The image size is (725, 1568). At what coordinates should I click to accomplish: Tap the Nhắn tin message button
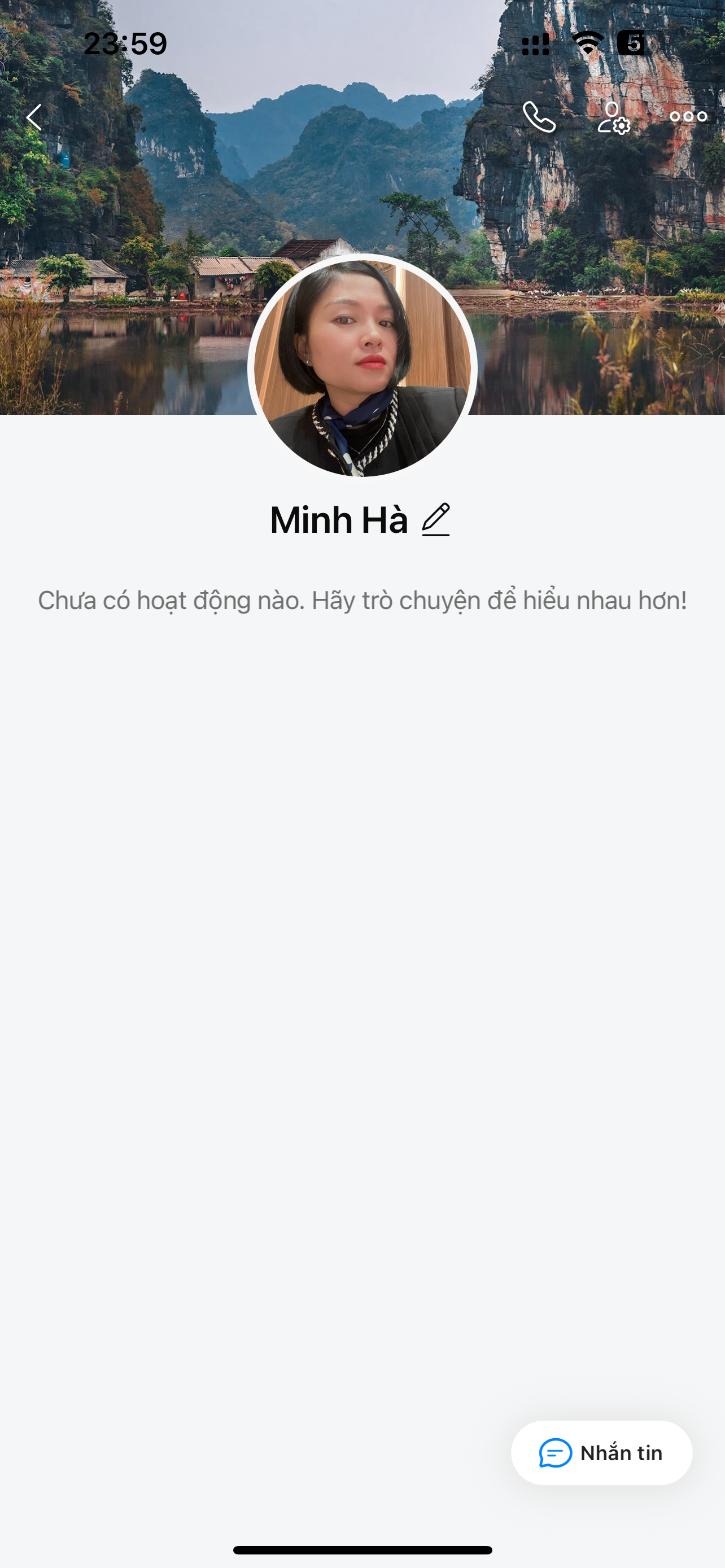(601, 1452)
